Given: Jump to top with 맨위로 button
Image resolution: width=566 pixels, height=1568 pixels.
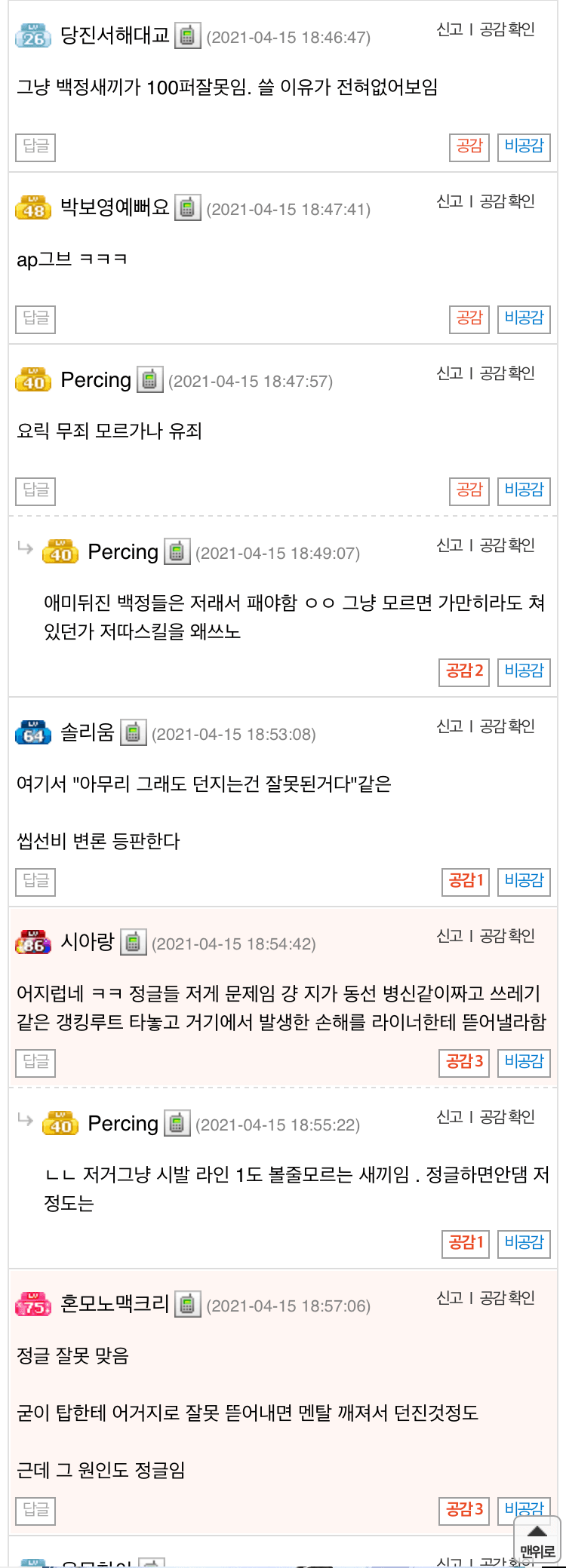Looking at the screenshot, I should pyautogui.click(x=537, y=1541).
